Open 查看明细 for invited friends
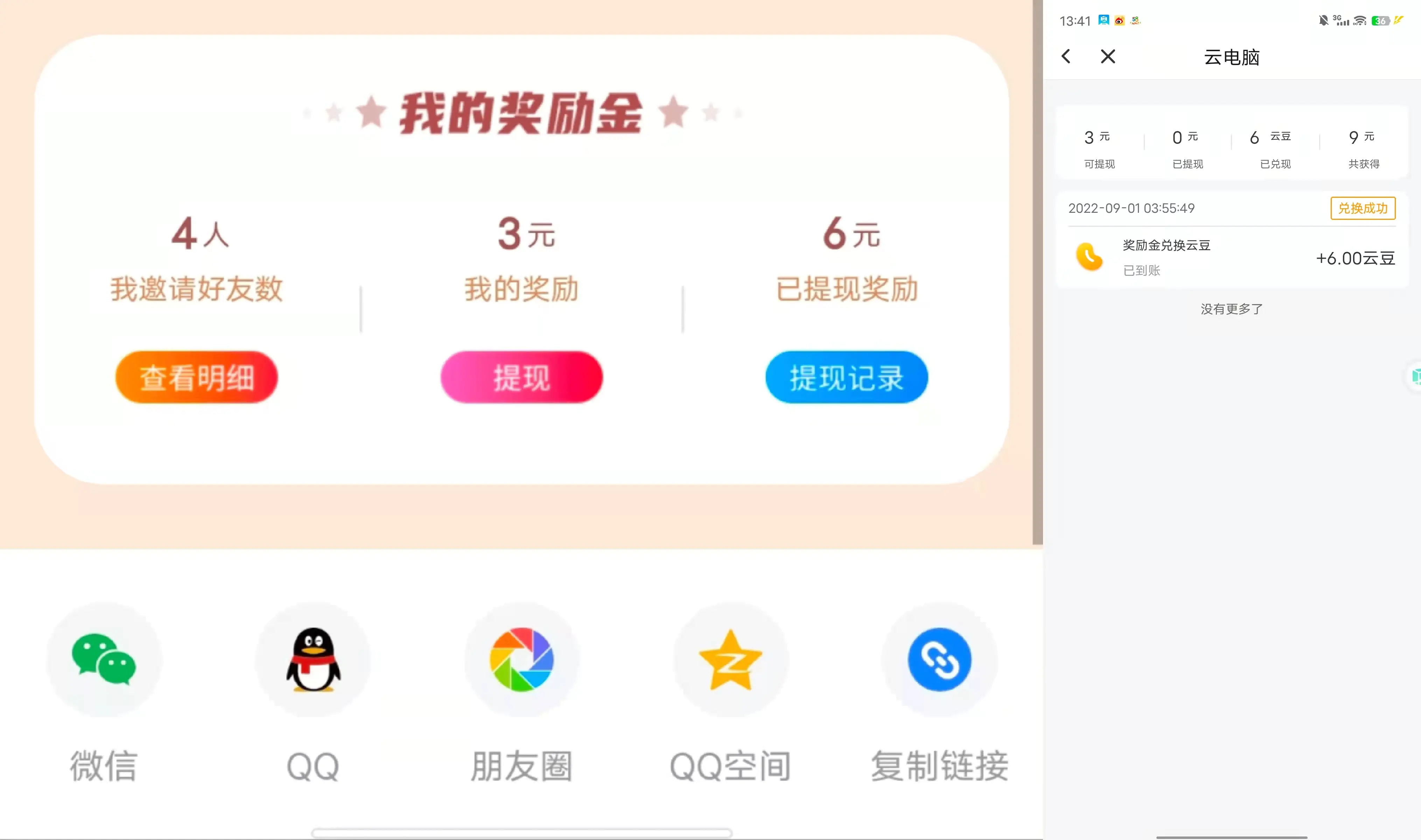The height and width of the screenshot is (840, 1421). pos(196,377)
